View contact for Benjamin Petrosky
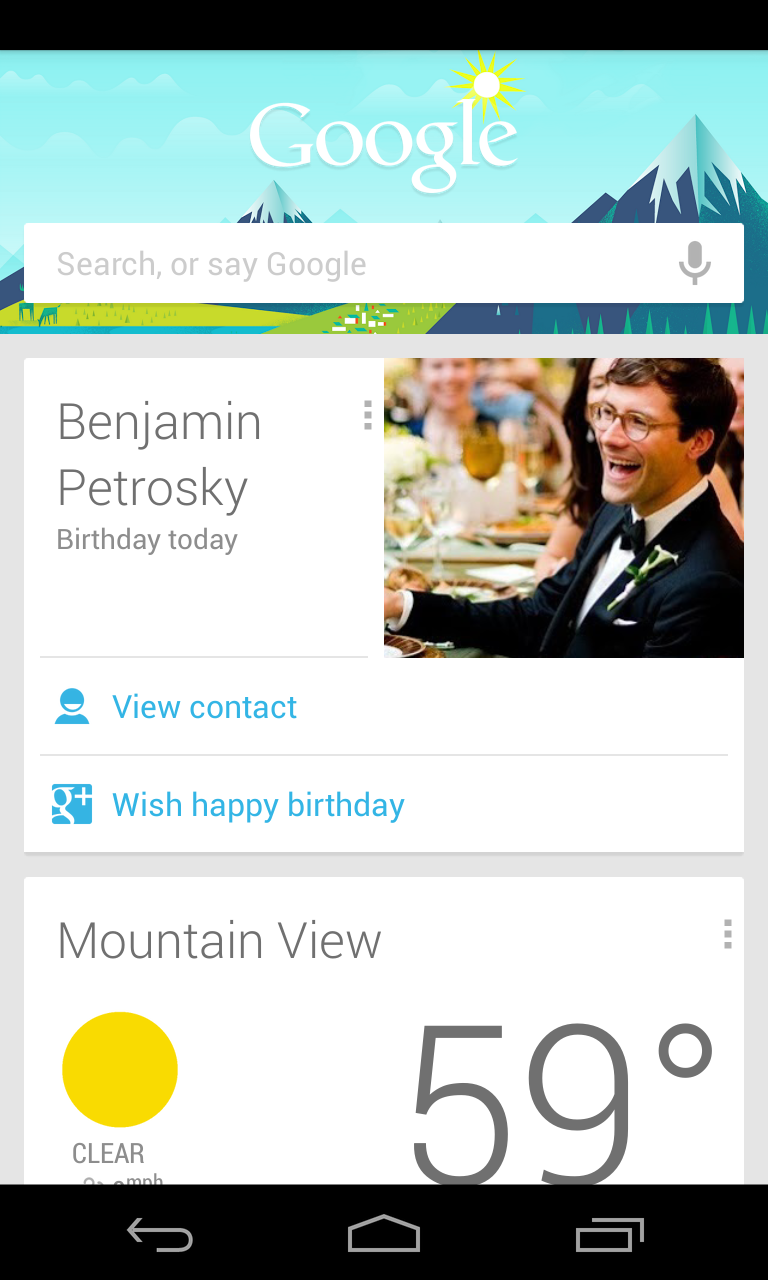The image size is (768, 1280). [x=204, y=707]
